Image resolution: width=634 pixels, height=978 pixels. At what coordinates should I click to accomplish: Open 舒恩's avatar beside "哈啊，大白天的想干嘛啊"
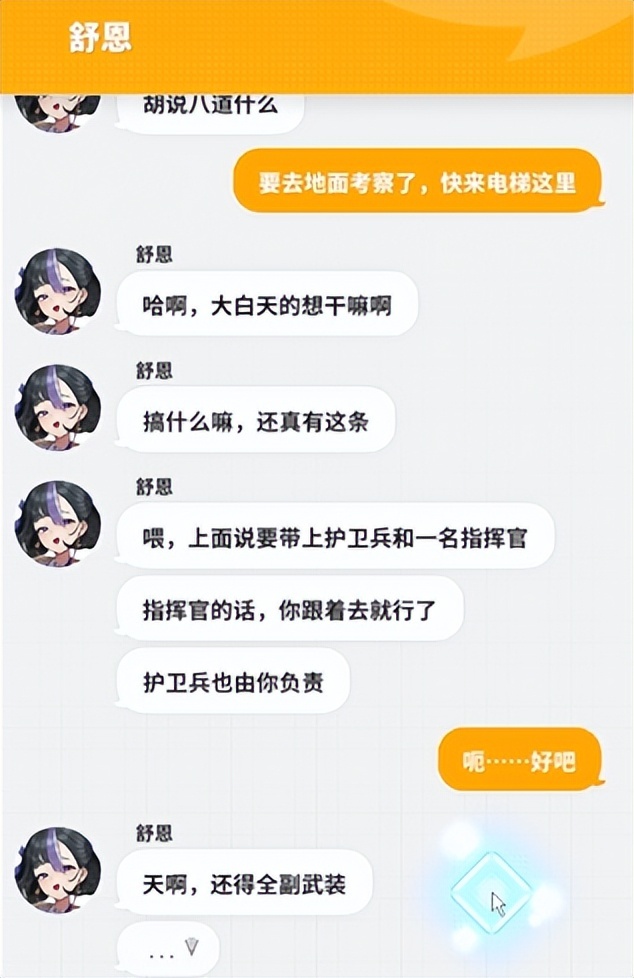[x=58, y=291]
